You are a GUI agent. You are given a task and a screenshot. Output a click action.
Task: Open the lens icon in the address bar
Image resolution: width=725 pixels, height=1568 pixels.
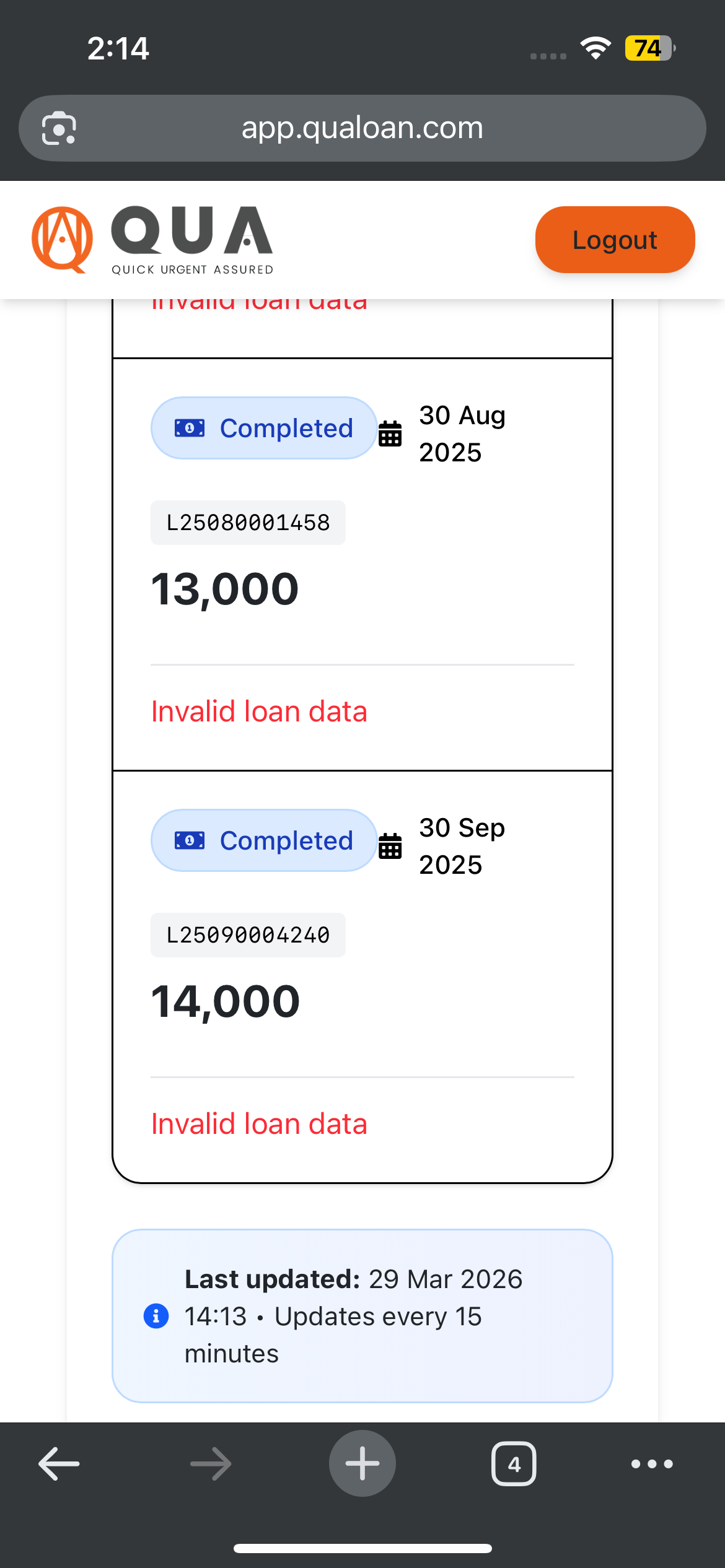click(x=59, y=128)
